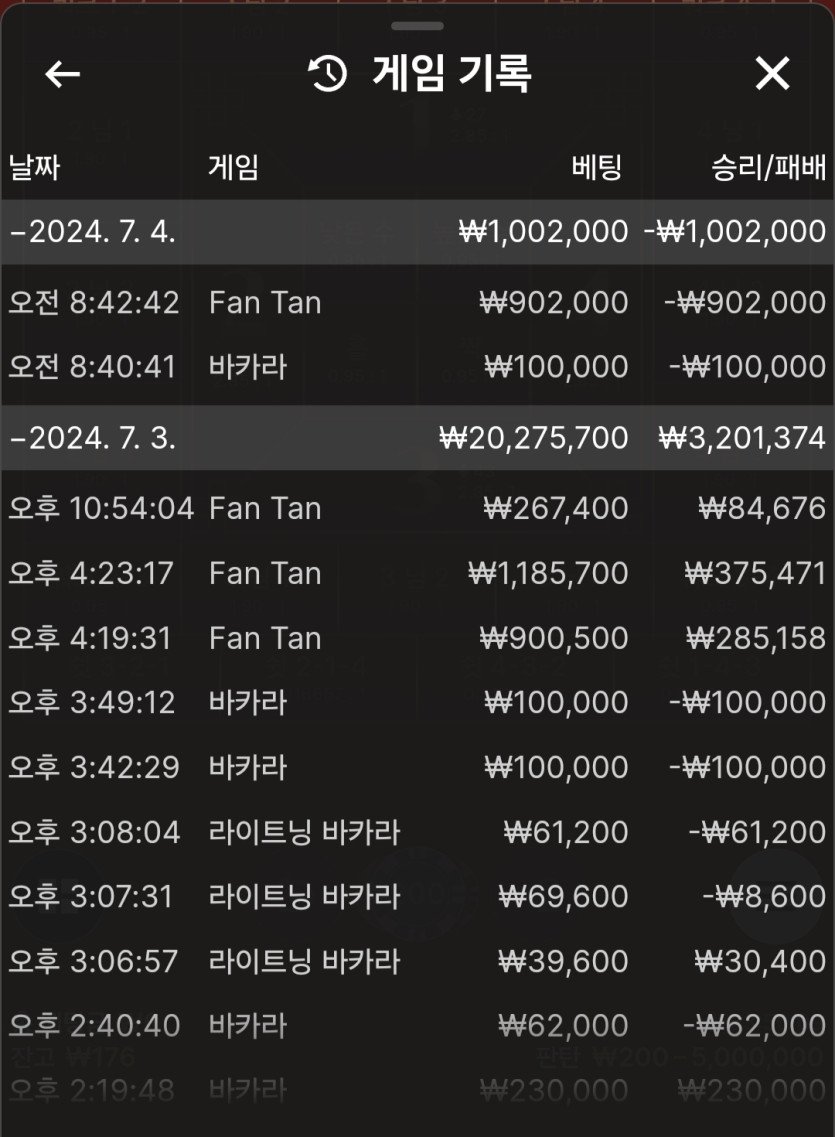Collapse the 2024. 7. 4. date group
The image size is (835, 1137).
93,232
